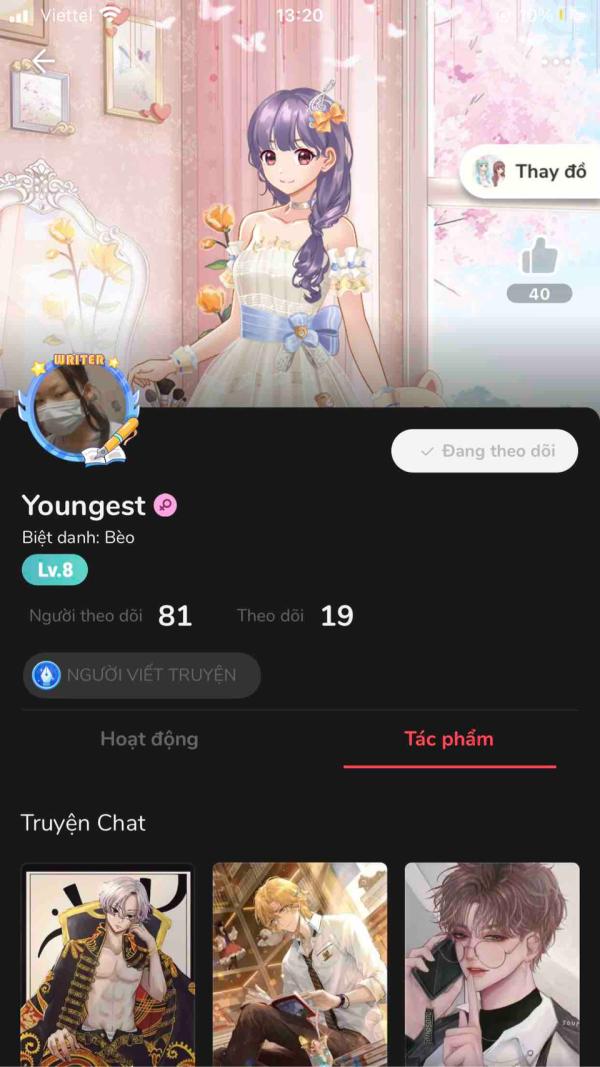The width and height of the screenshot is (600, 1067).
Task: Open the second story with blond character
Action: point(299,963)
